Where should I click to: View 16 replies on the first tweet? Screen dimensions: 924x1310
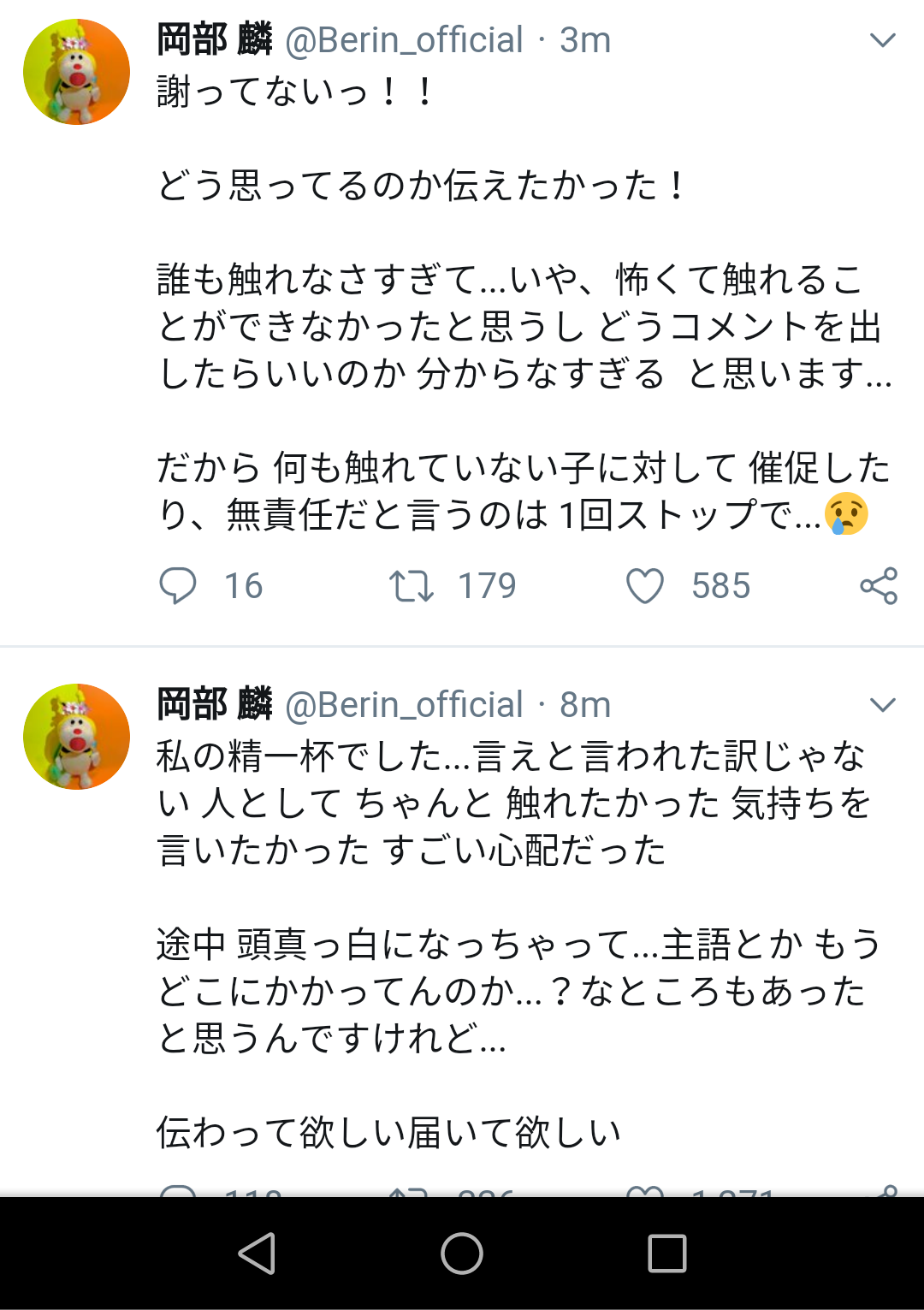(x=243, y=586)
